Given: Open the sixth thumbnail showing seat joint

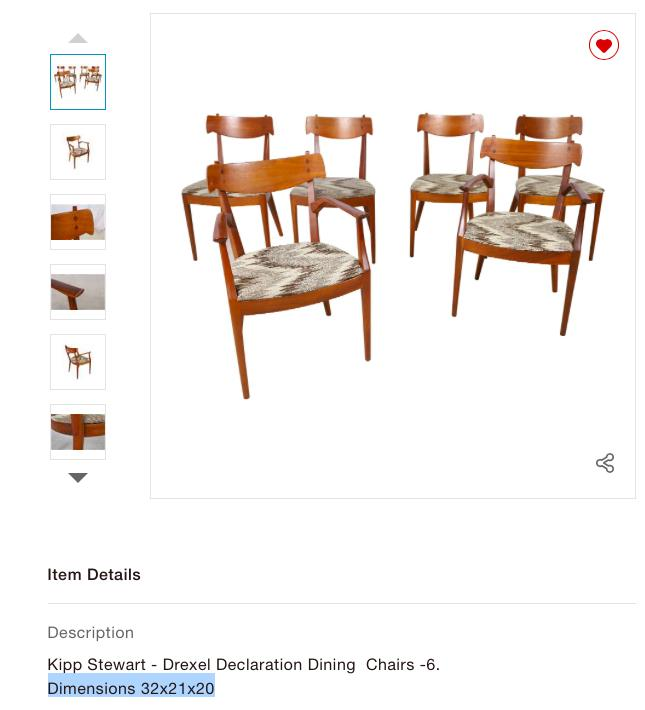Looking at the screenshot, I should (x=78, y=432).
